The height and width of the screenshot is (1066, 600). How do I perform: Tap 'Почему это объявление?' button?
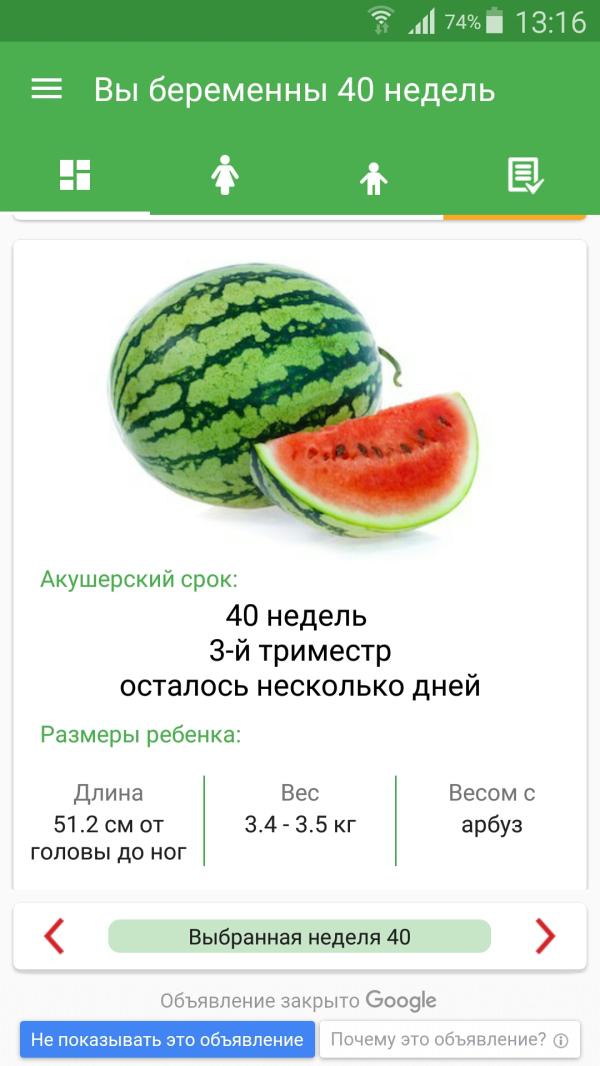(x=449, y=1040)
